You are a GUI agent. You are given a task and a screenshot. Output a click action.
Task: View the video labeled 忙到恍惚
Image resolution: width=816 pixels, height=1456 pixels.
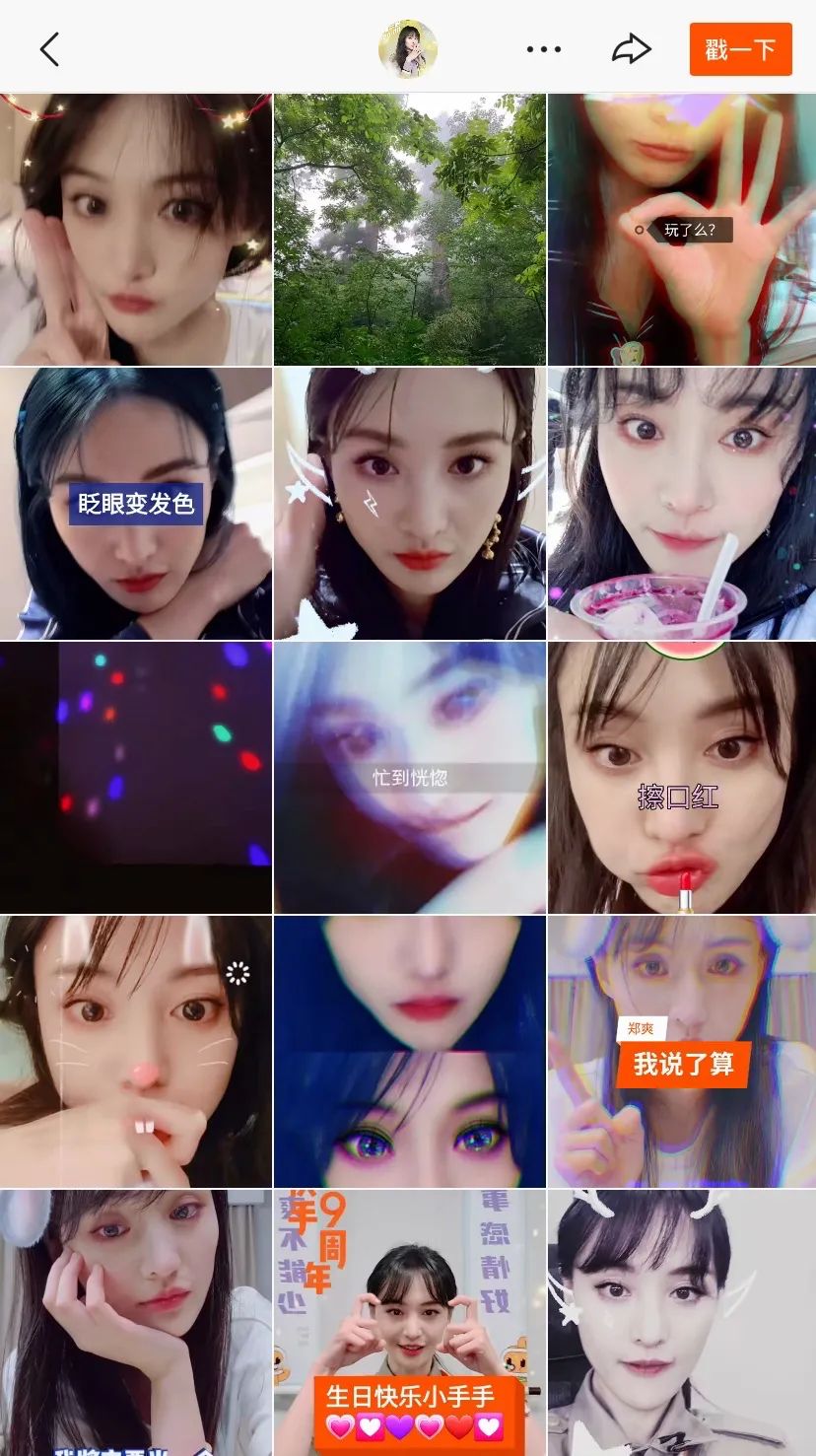point(409,777)
